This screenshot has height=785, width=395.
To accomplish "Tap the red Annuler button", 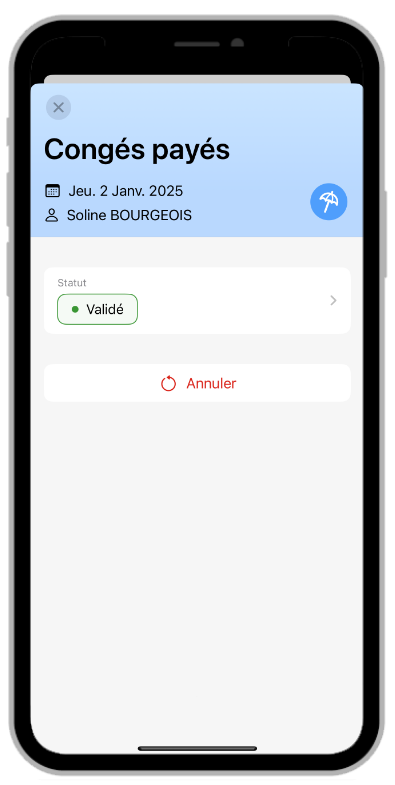I will coord(197,383).
